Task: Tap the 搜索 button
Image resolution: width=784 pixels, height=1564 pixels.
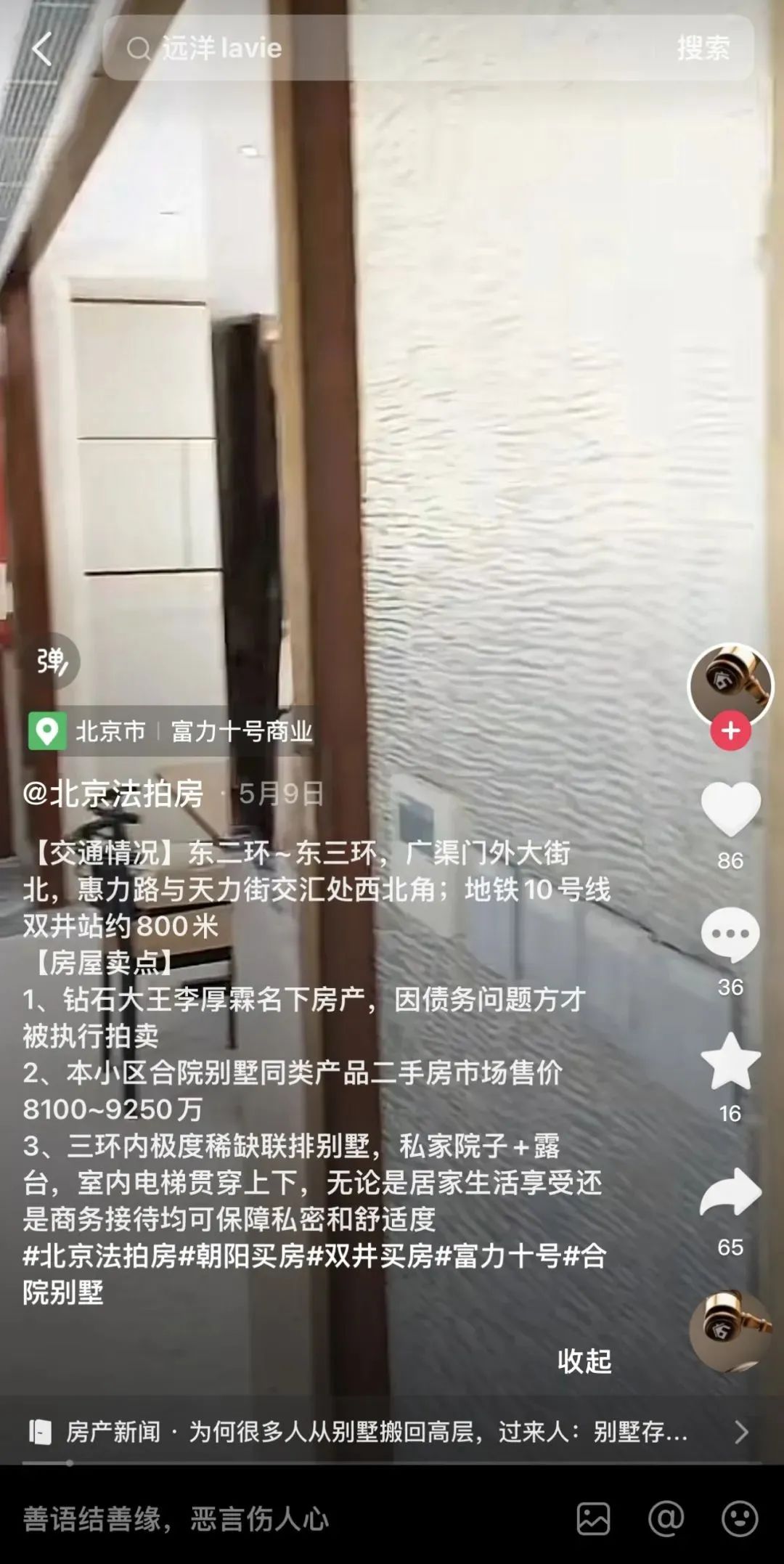Action: (703, 49)
